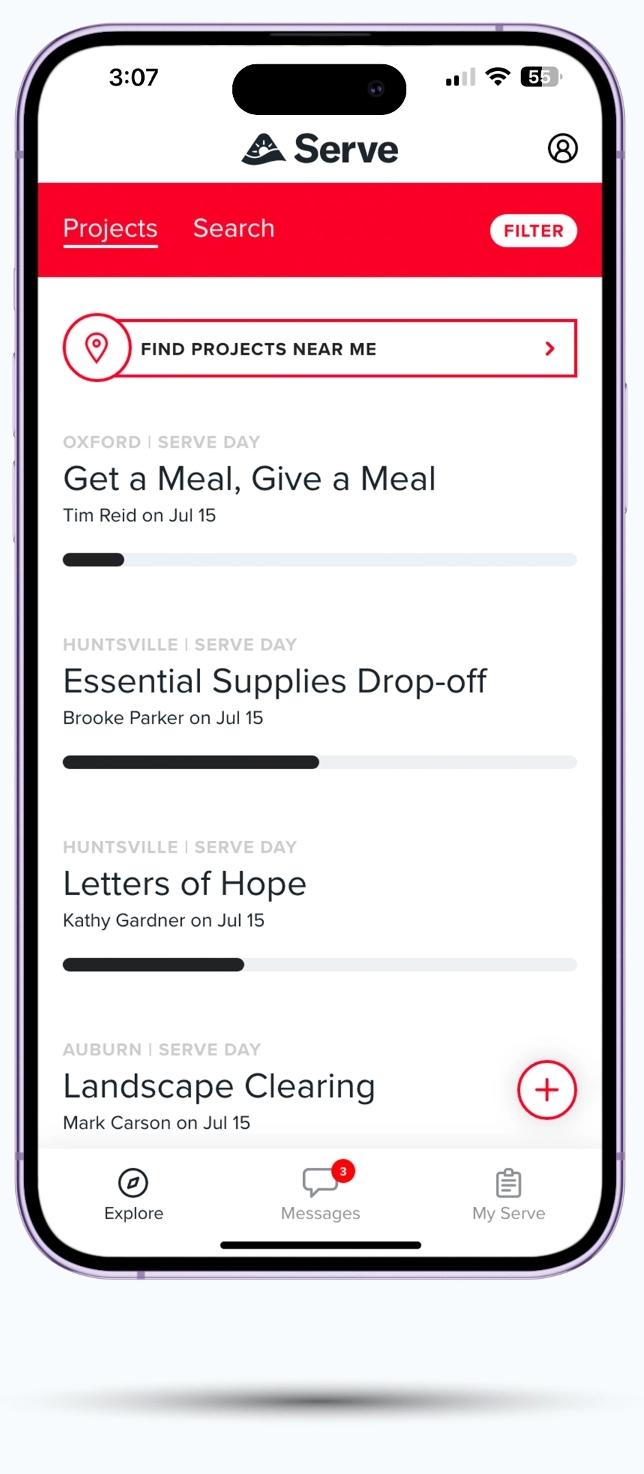Open the Messages tab
Screen dimensions: 644x1474
(x=320, y=1195)
